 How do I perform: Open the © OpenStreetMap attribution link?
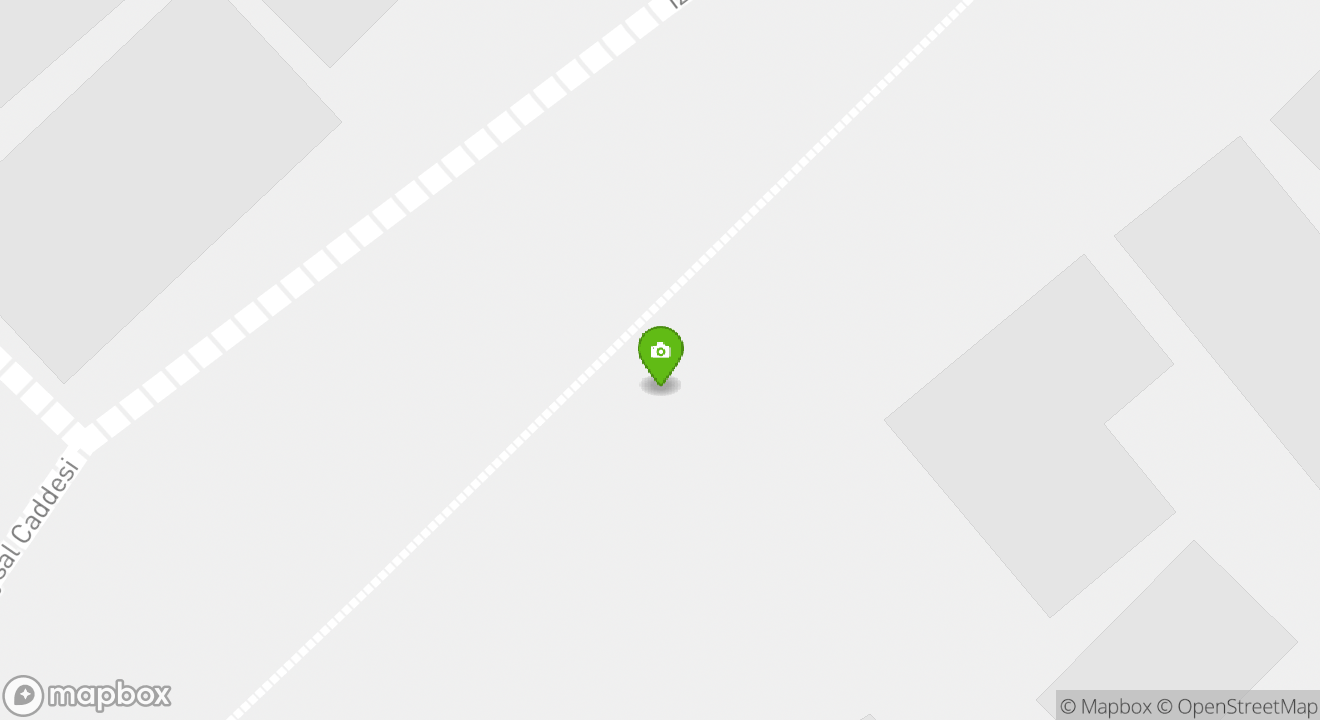[x=1237, y=706]
